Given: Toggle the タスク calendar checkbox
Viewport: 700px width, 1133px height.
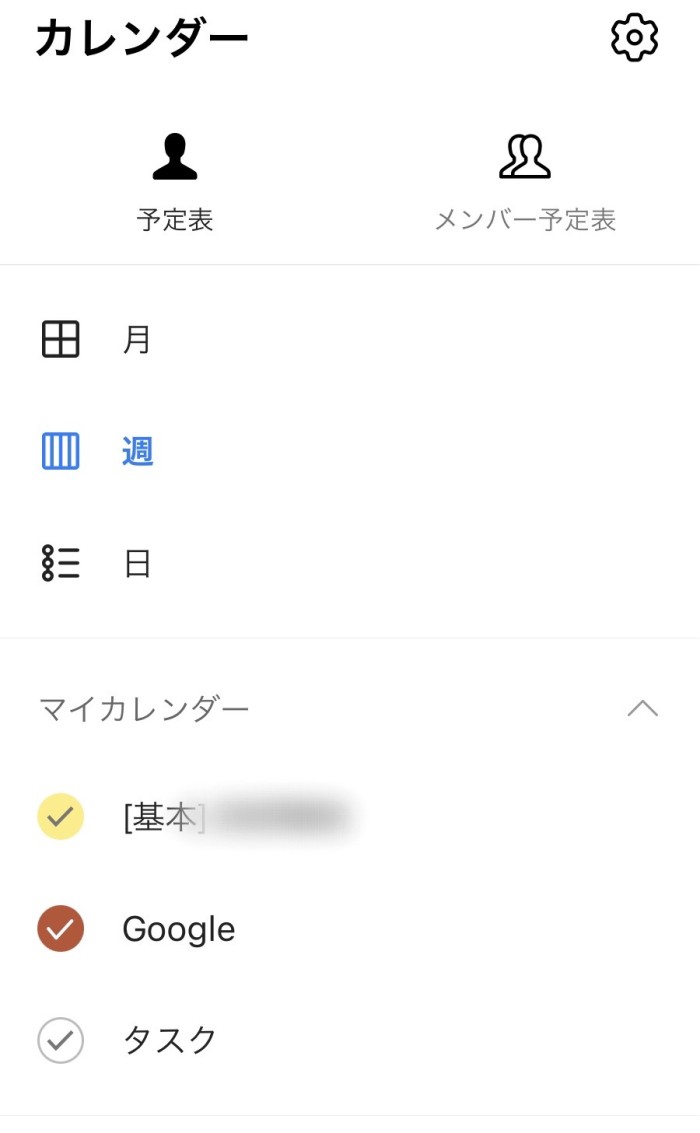Looking at the screenshot, I should [61, 1041].
